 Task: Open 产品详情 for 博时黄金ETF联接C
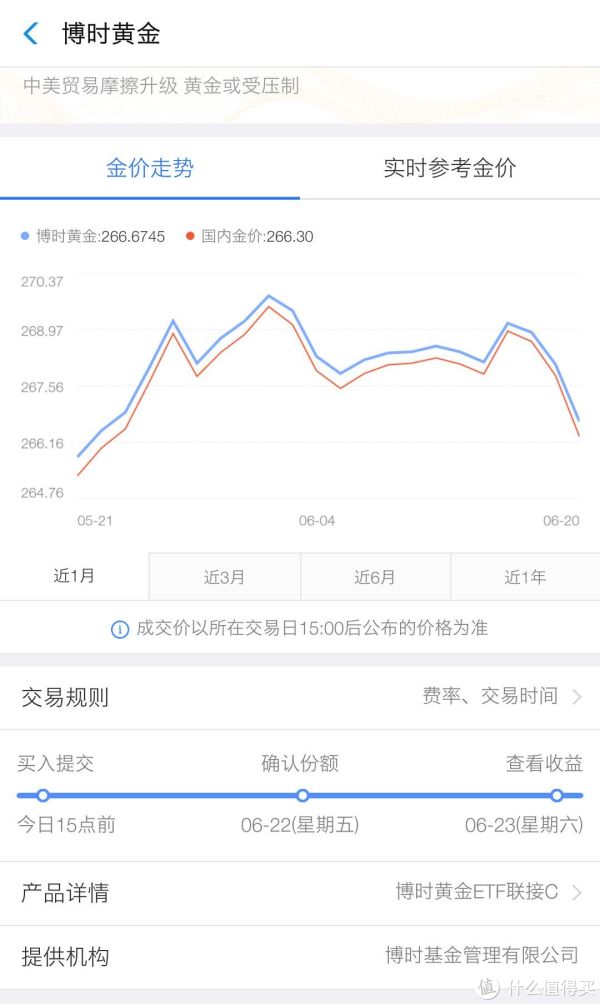[300, 892]
